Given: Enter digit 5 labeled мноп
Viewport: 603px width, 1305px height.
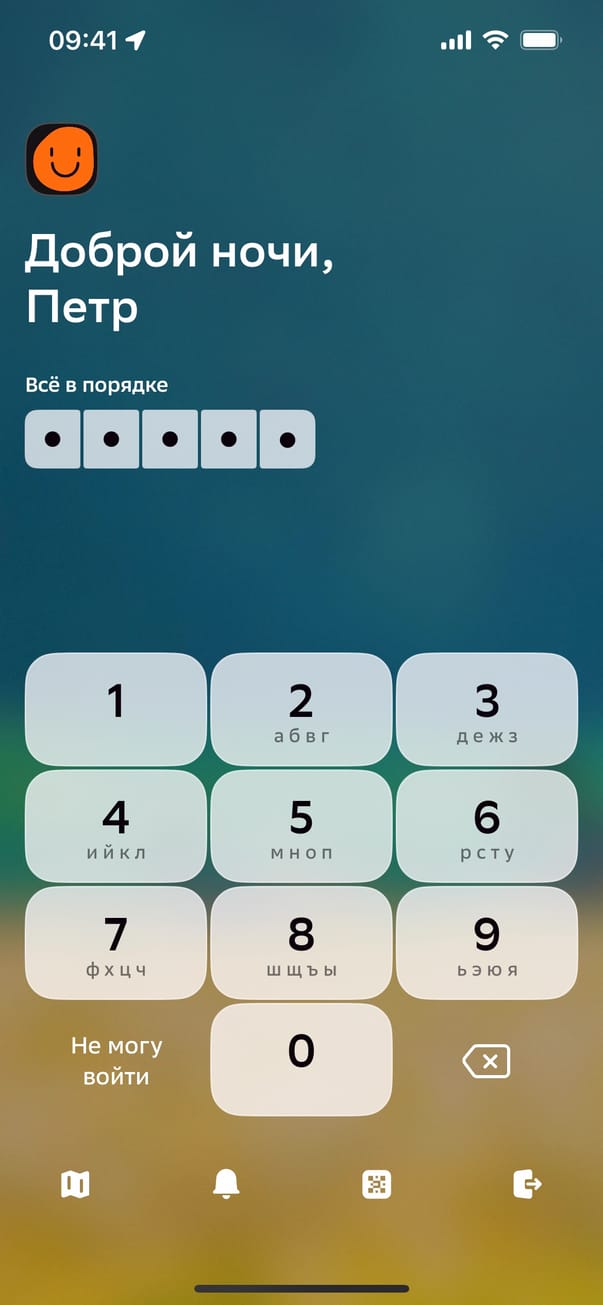Looking at the screenshot, I should (x=301, y=826).
